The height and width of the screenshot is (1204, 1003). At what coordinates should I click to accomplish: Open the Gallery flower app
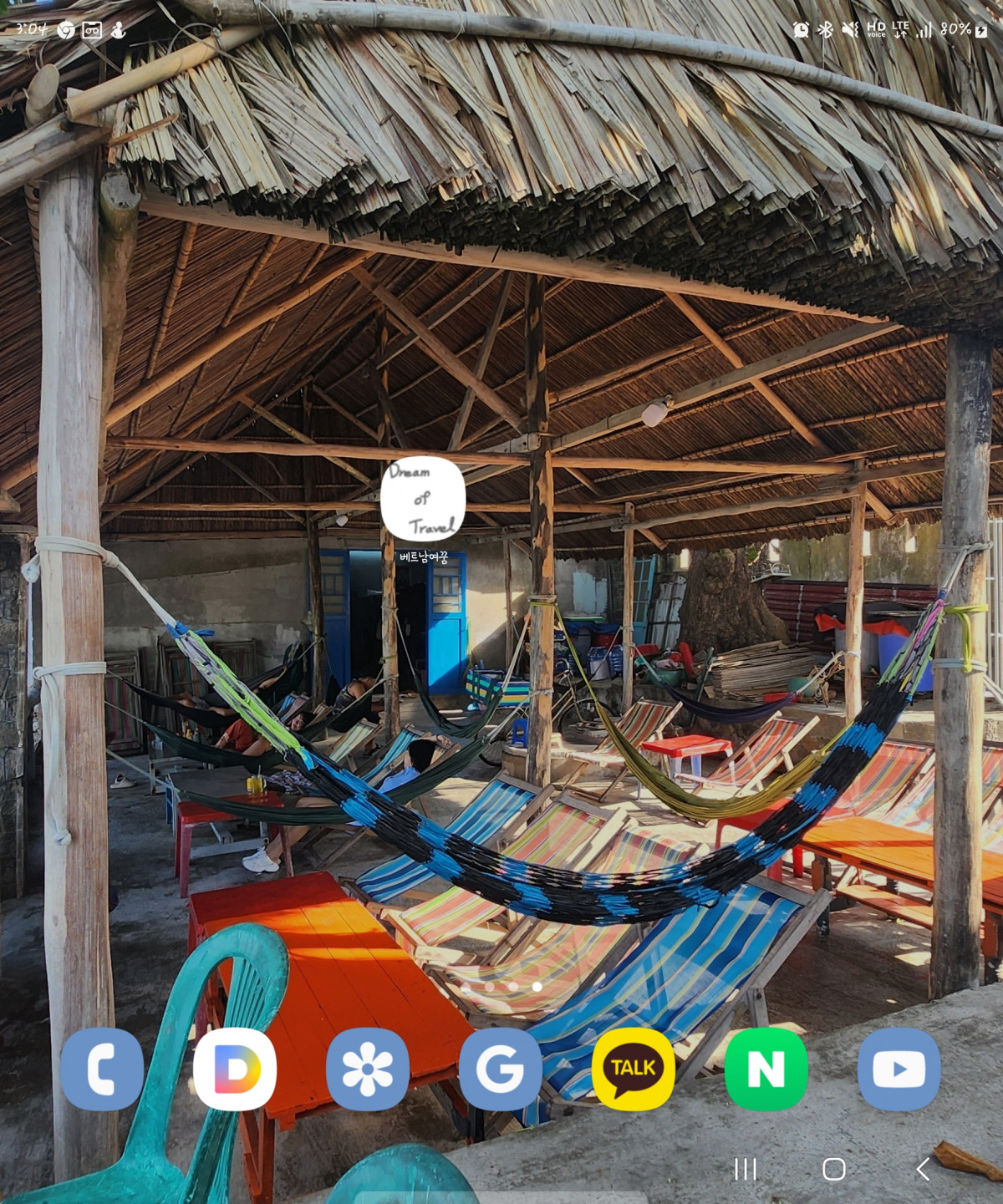click(x=368, y=1069)
